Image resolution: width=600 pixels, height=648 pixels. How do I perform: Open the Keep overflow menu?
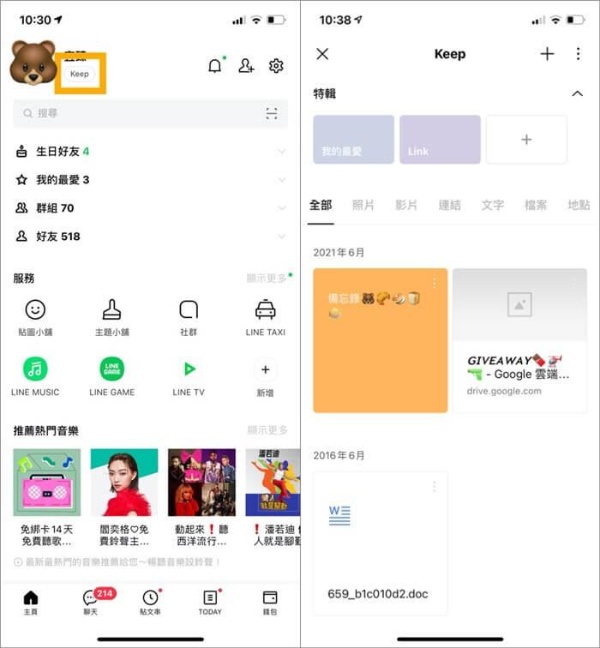pyautogui.click(x=578, y=54)
